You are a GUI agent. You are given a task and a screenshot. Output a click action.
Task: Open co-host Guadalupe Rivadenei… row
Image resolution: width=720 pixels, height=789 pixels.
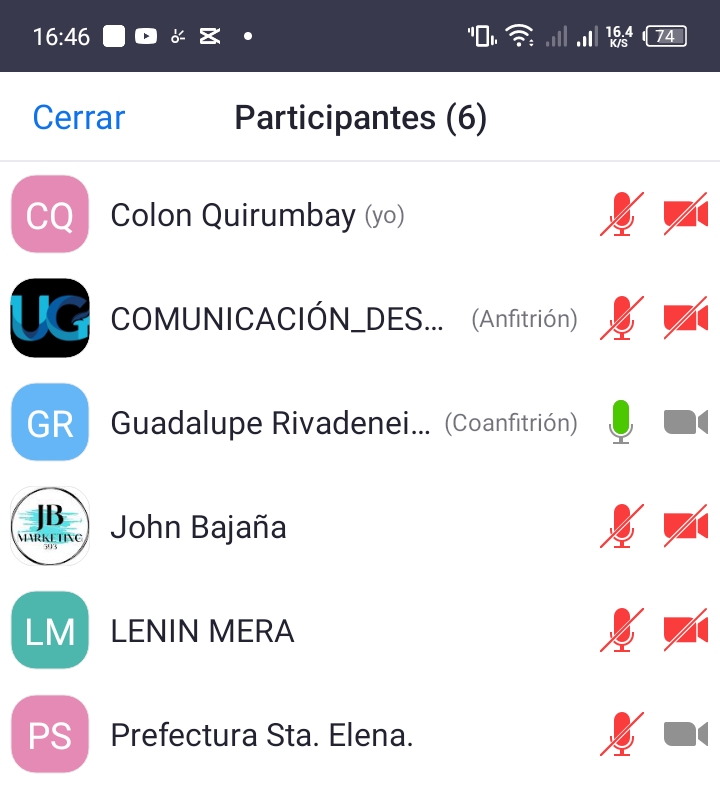point(270,423)
